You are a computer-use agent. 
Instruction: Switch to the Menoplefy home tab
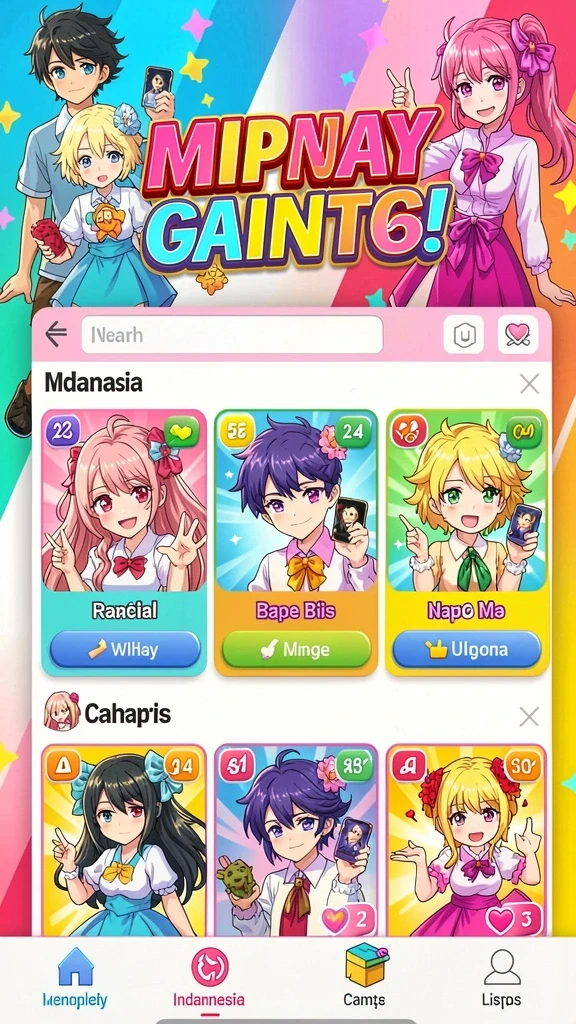(x=75, y=978)
